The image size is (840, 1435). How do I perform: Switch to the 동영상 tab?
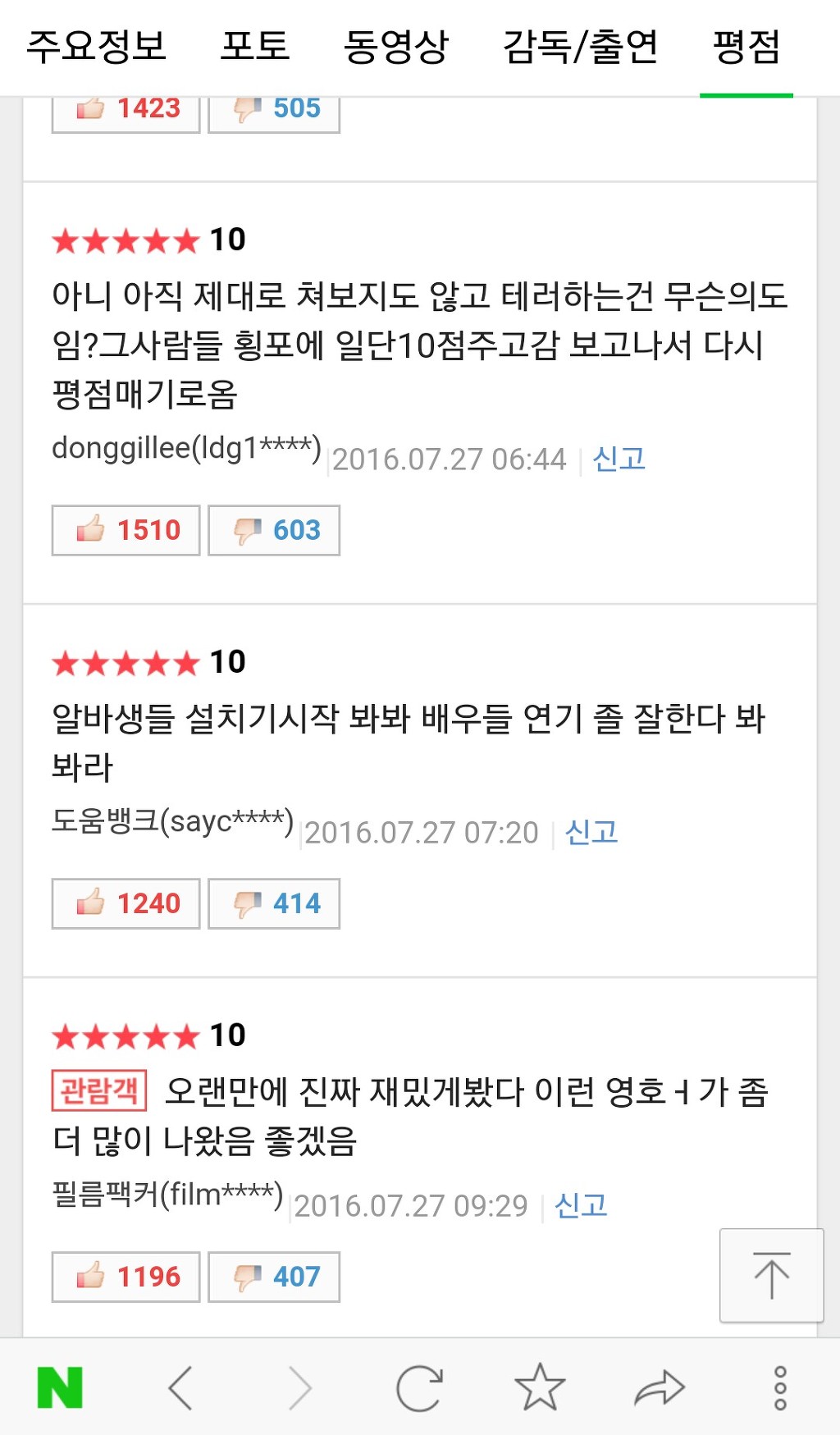pos(396,46)
